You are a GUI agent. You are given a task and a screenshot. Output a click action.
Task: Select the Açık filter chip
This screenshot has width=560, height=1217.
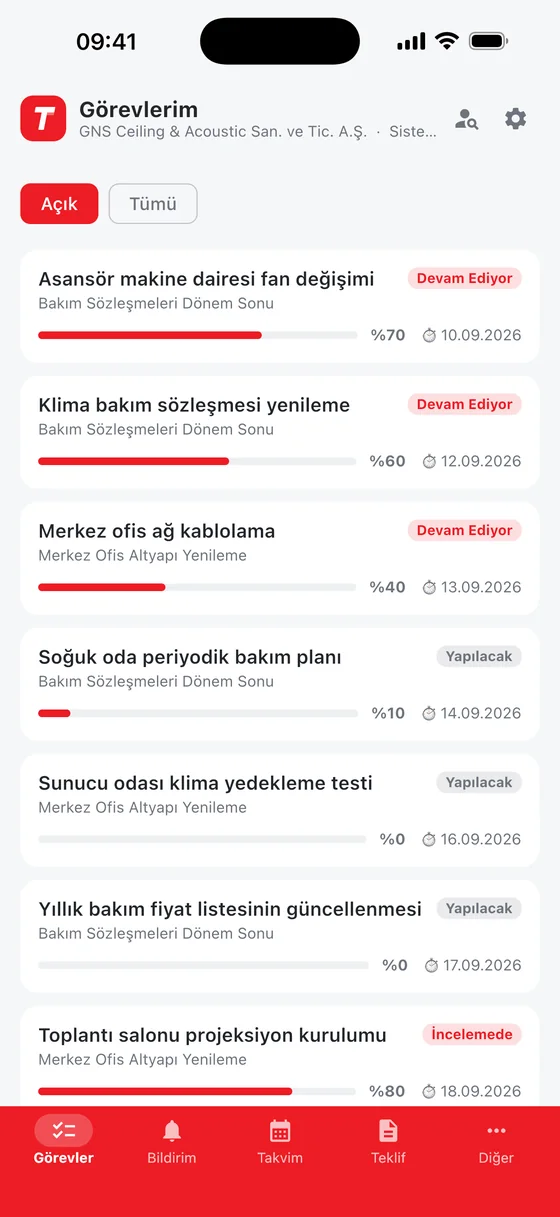click(59, 203)
